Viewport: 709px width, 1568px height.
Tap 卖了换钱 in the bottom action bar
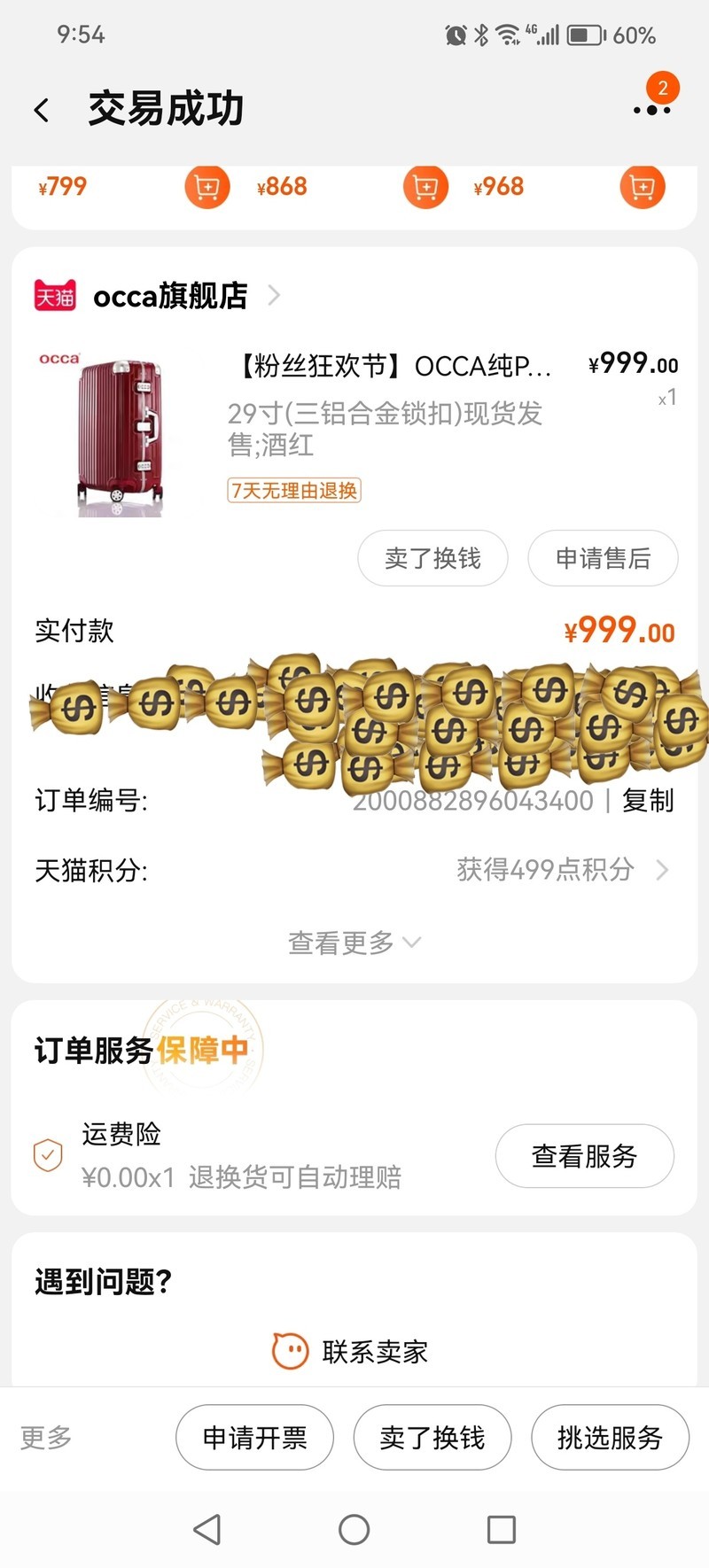pos(432,1437)
